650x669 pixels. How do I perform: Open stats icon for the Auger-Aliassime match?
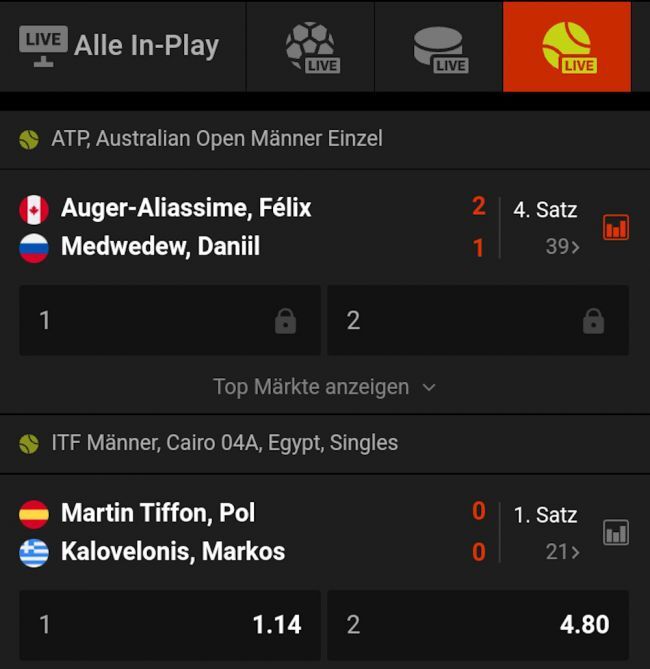[x=616, y=228]
